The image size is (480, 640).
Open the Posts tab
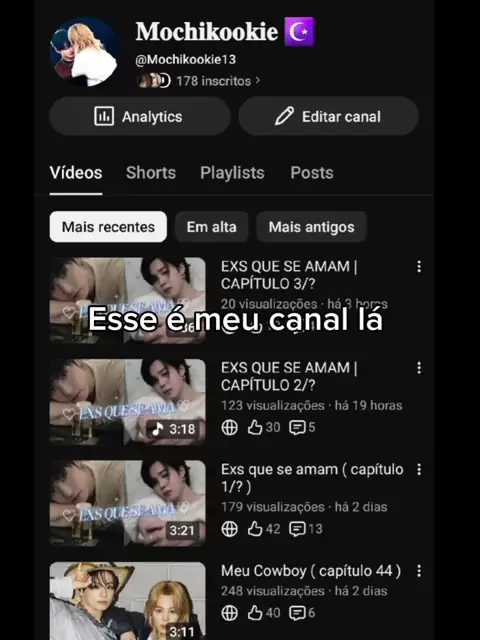point(312,173)
